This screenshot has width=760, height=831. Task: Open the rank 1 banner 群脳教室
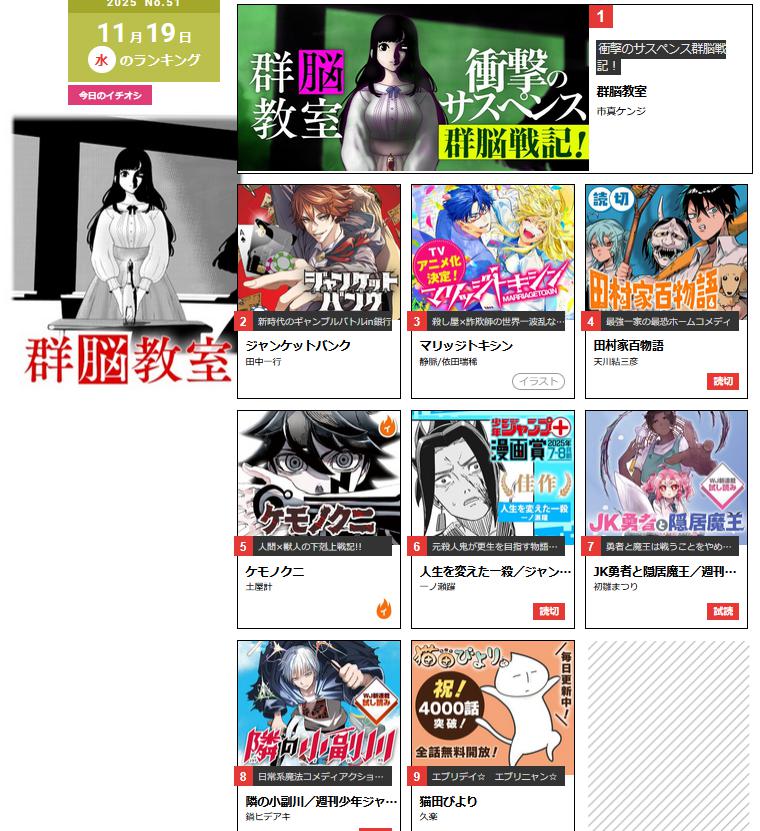click(413, 88)
